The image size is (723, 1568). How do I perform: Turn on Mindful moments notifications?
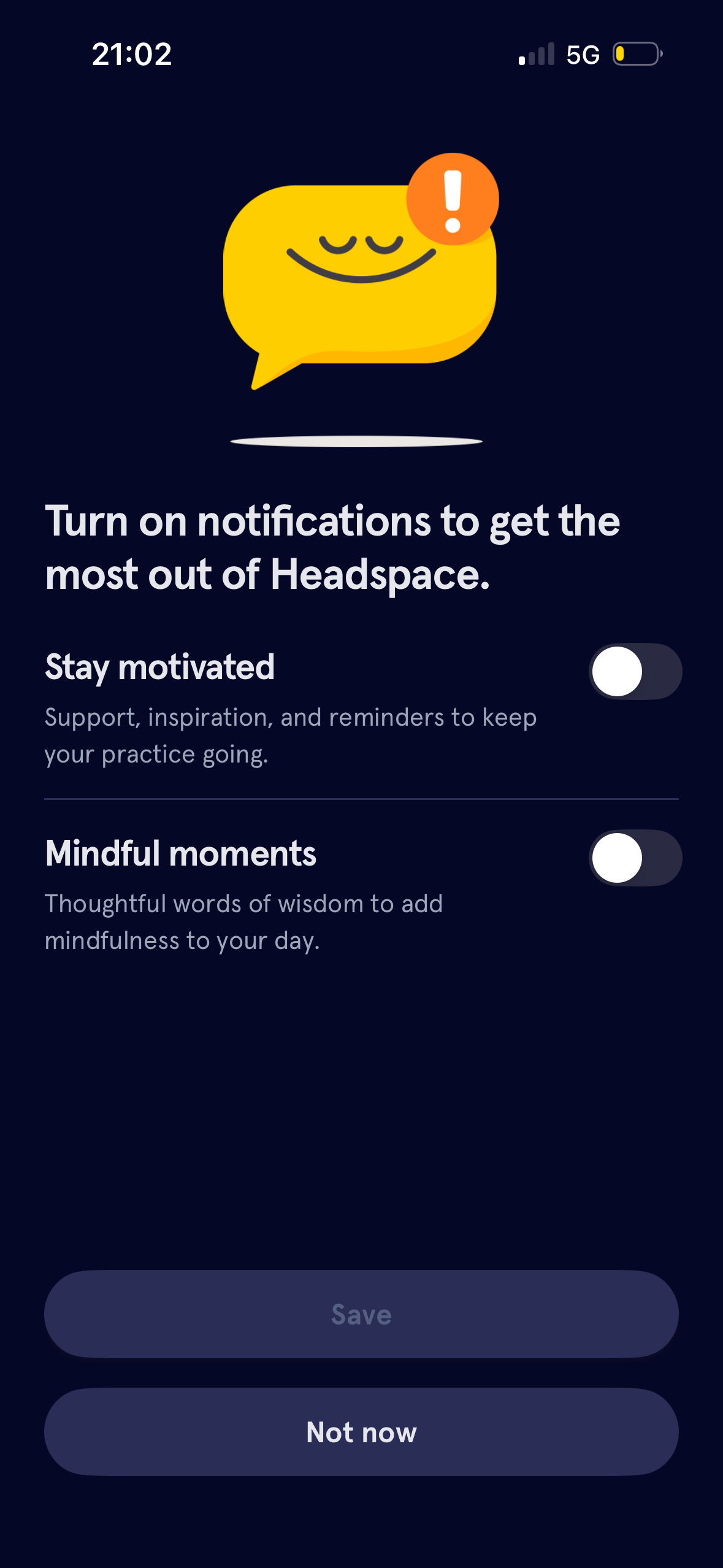tap(635, 858)
